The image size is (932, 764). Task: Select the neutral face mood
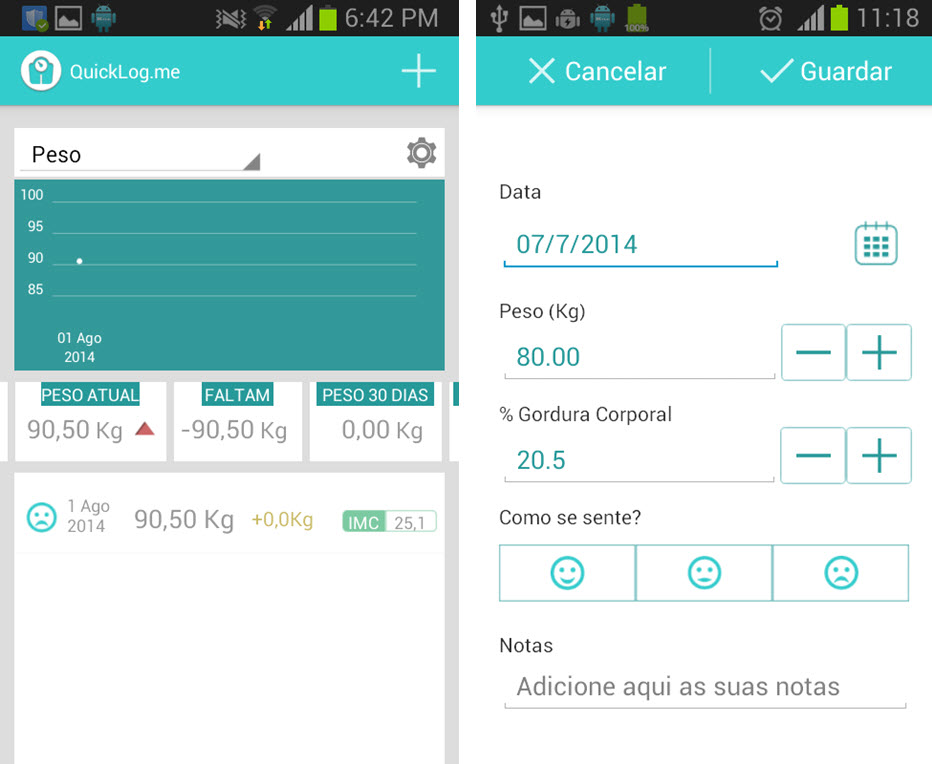coord(704,573)
